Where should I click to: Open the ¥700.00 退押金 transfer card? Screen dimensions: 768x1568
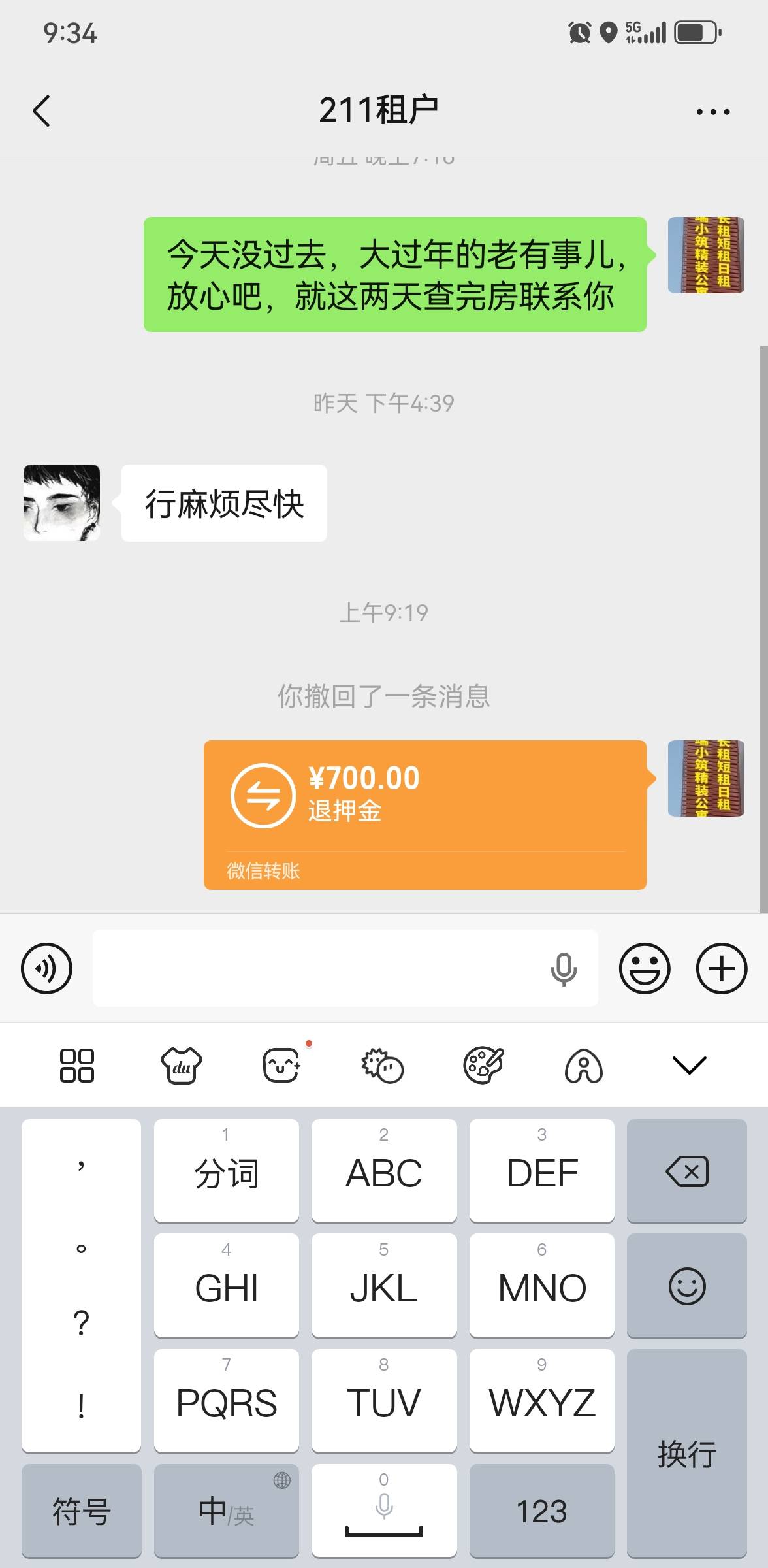[x=424, y=813]
